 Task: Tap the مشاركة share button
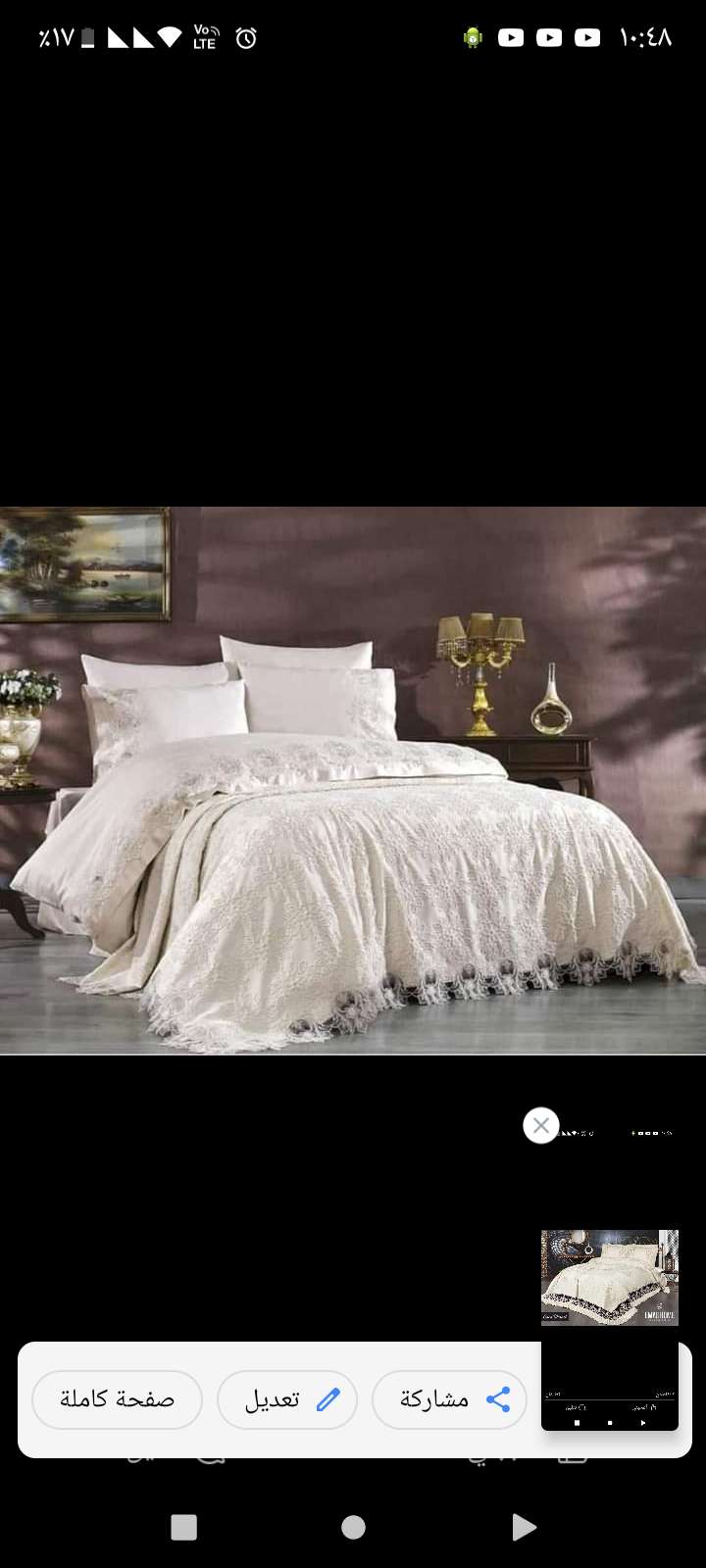point(450,1399)
